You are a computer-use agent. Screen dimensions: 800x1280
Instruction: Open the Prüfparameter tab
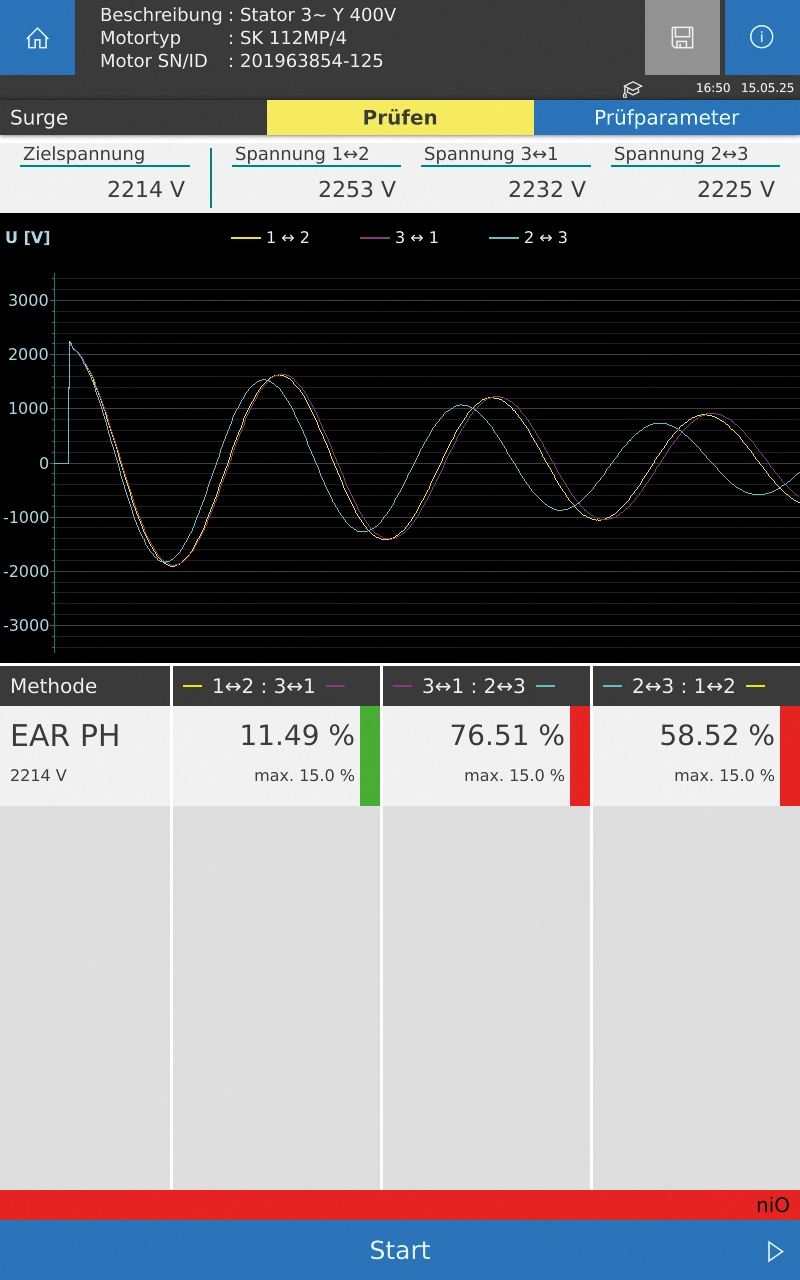point(666,118)
